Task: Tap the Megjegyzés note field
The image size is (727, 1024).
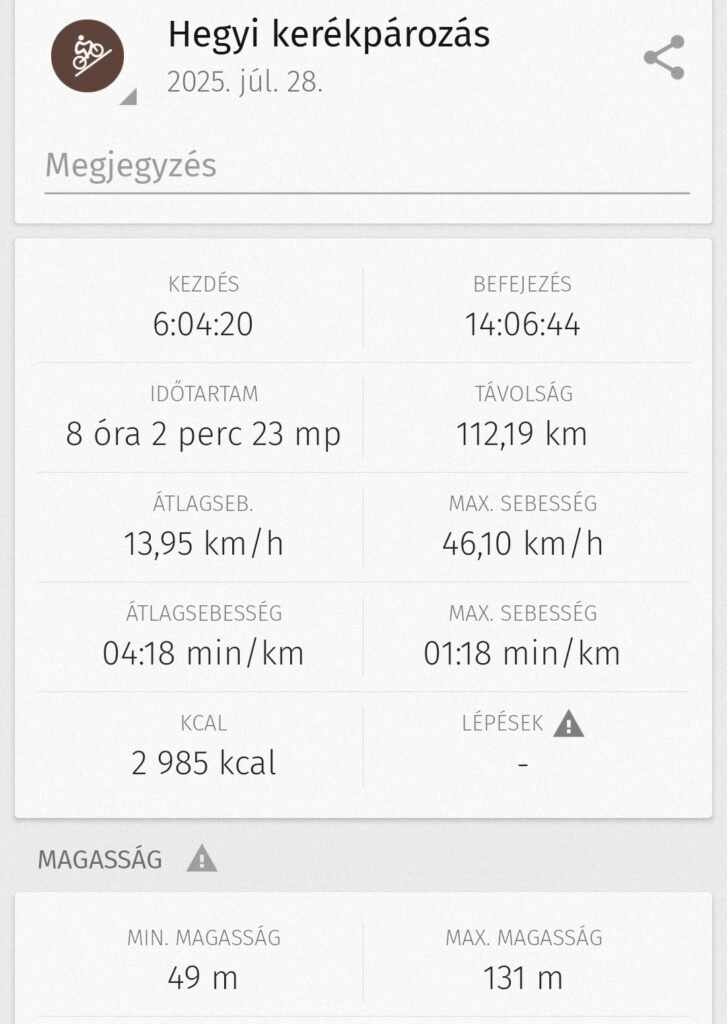Action: coord(366,165)
